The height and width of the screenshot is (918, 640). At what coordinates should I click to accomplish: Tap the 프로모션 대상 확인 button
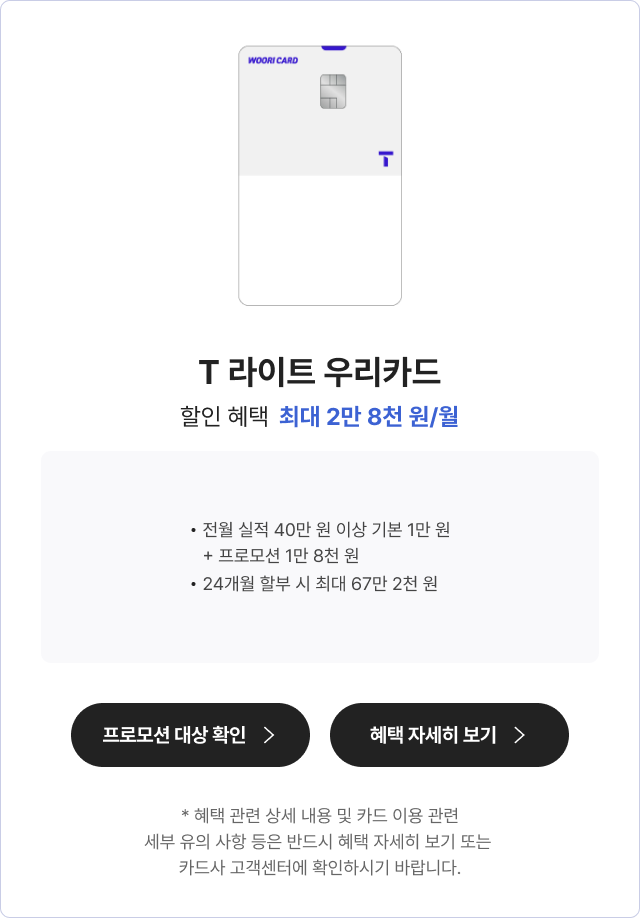point(190,735)
